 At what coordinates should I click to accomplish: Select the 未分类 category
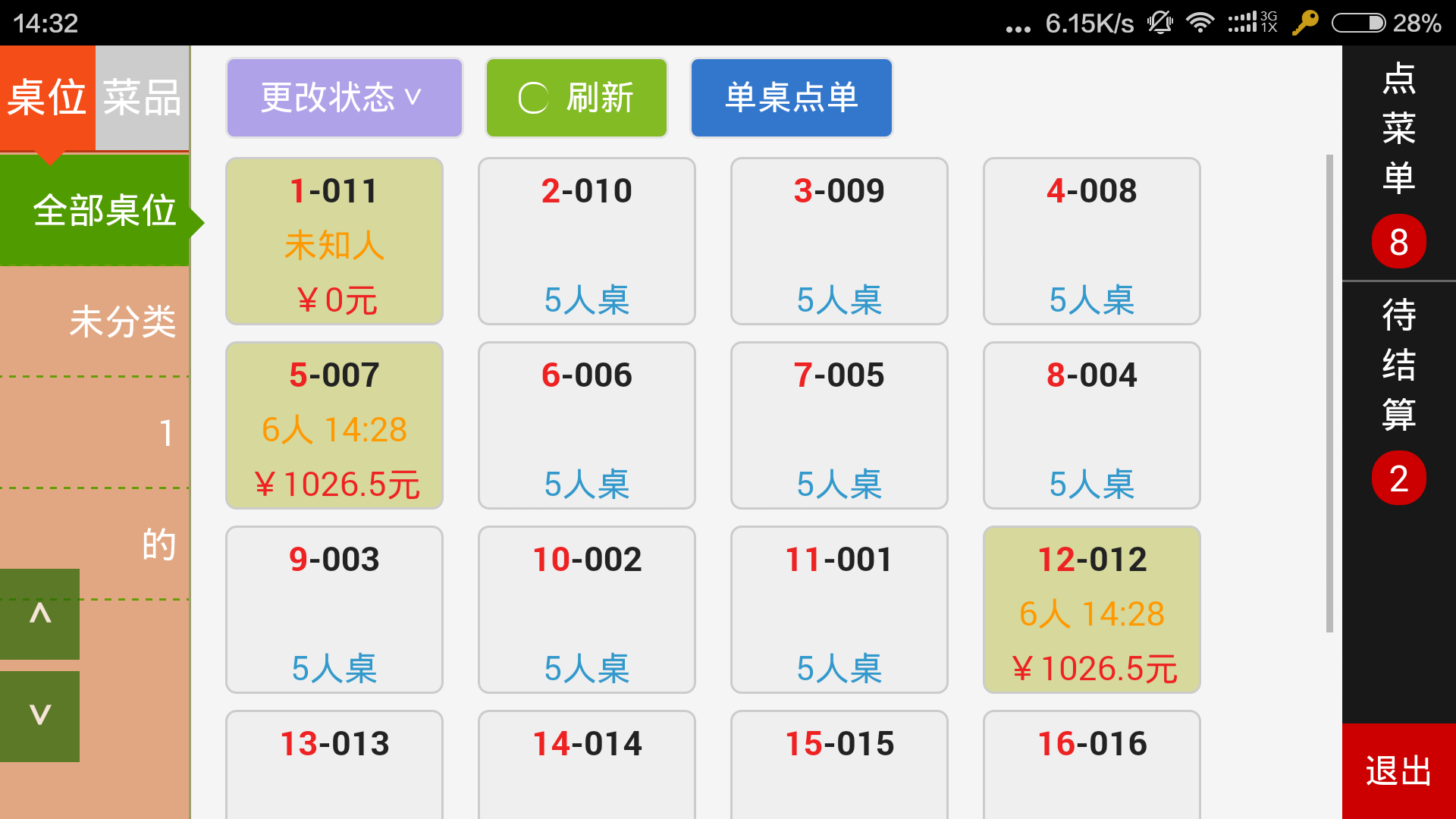tap(95, 321)
